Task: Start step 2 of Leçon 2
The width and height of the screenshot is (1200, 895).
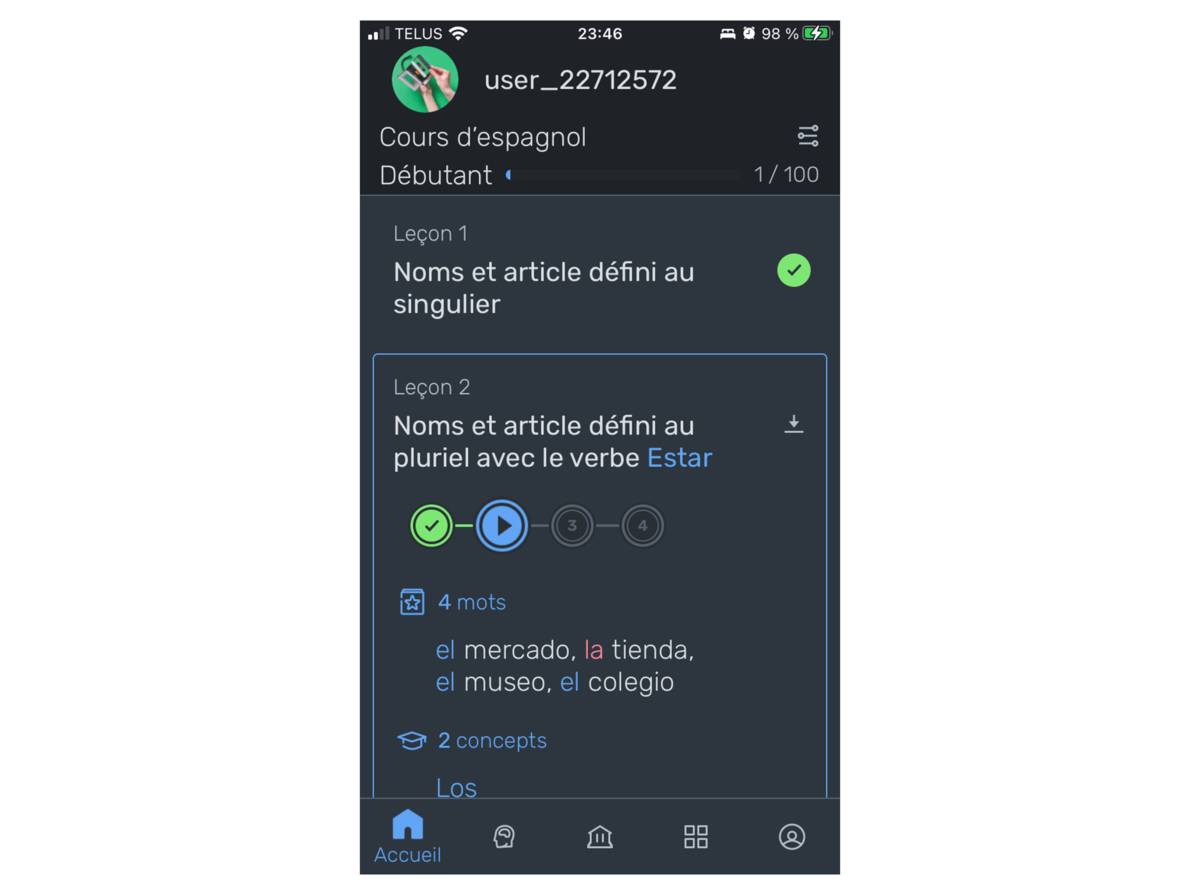Action: point(502,525)
